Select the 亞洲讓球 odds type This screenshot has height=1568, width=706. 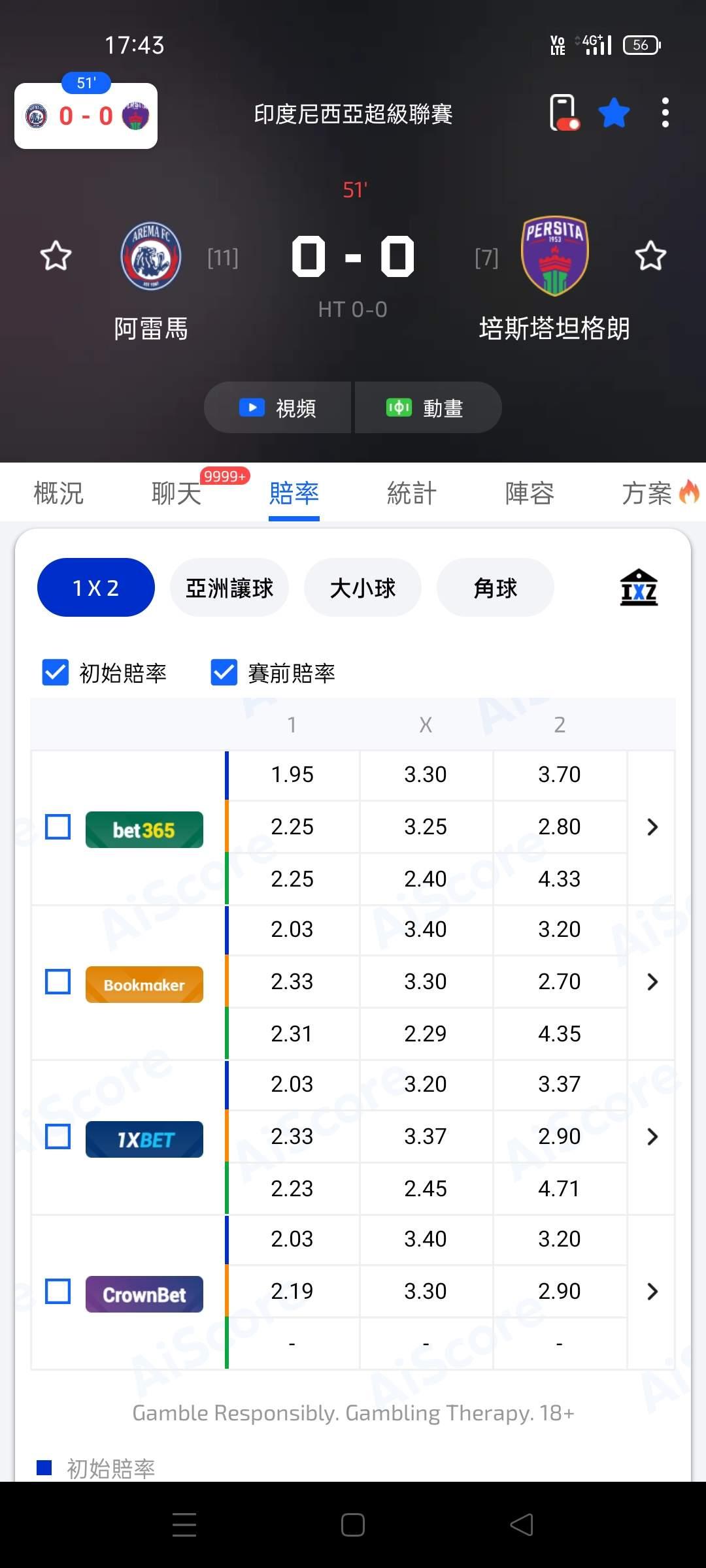coord(229,588)
